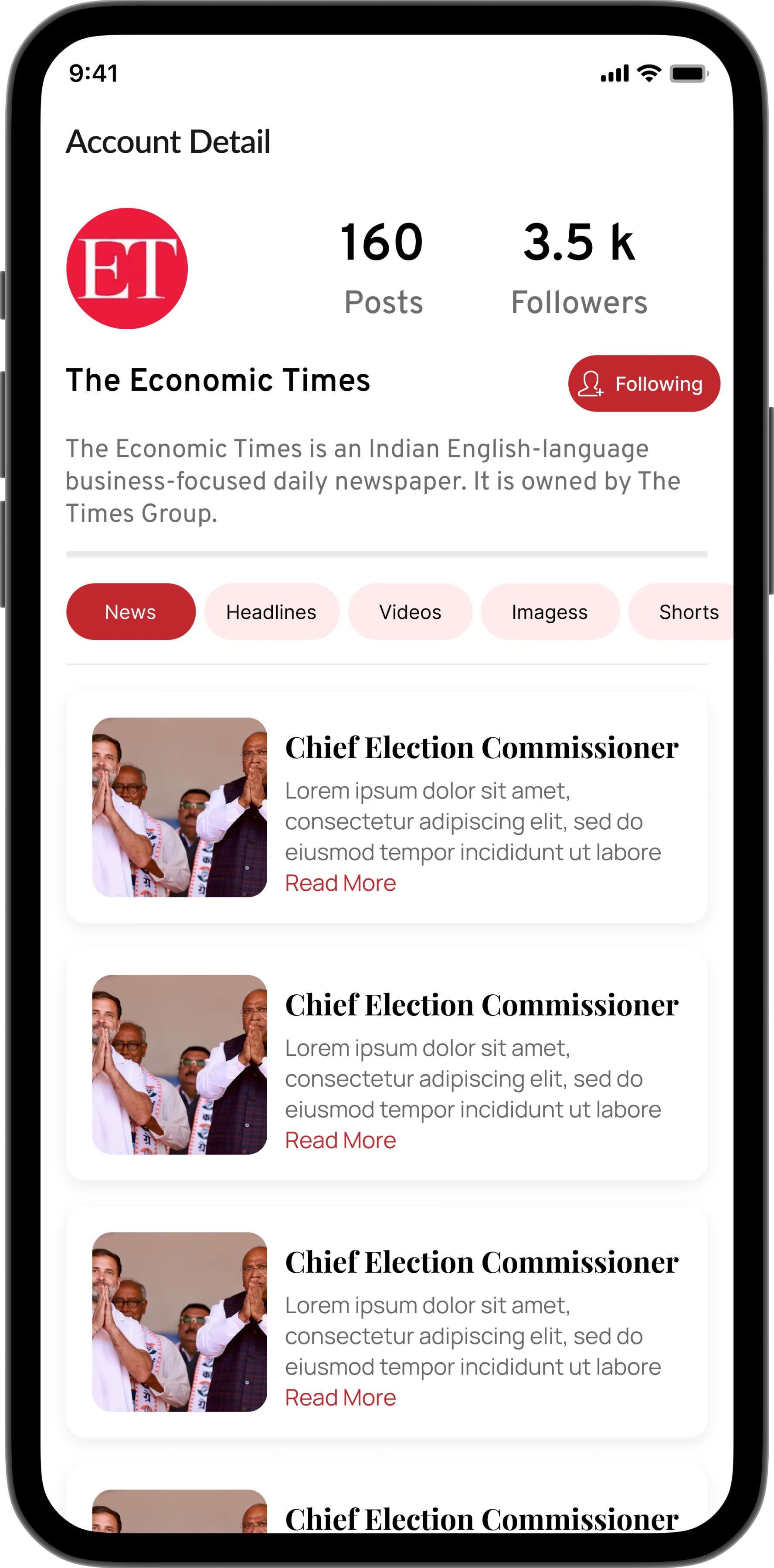Open Read More in the first news card
The height and width of the screenshot is (1568, 774).
pos(340,882)
